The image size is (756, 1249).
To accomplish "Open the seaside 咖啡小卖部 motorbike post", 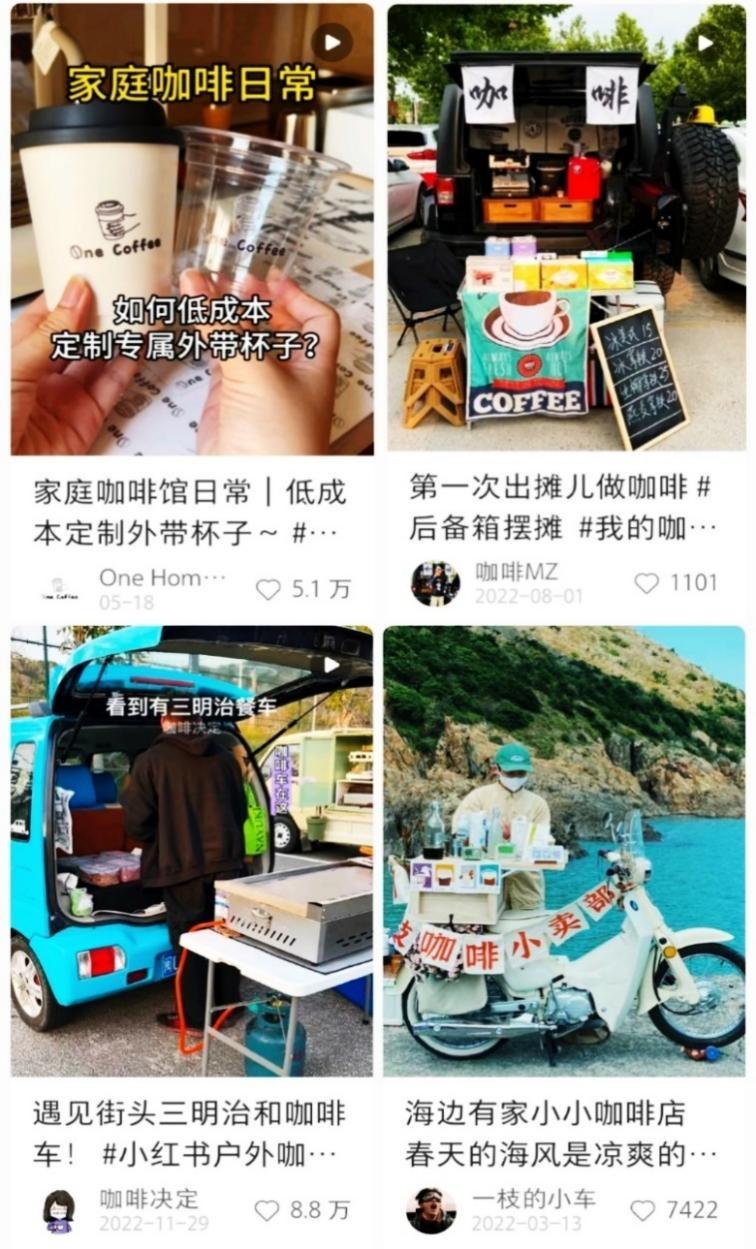I will pyautogui.click(x=564, y=851).
